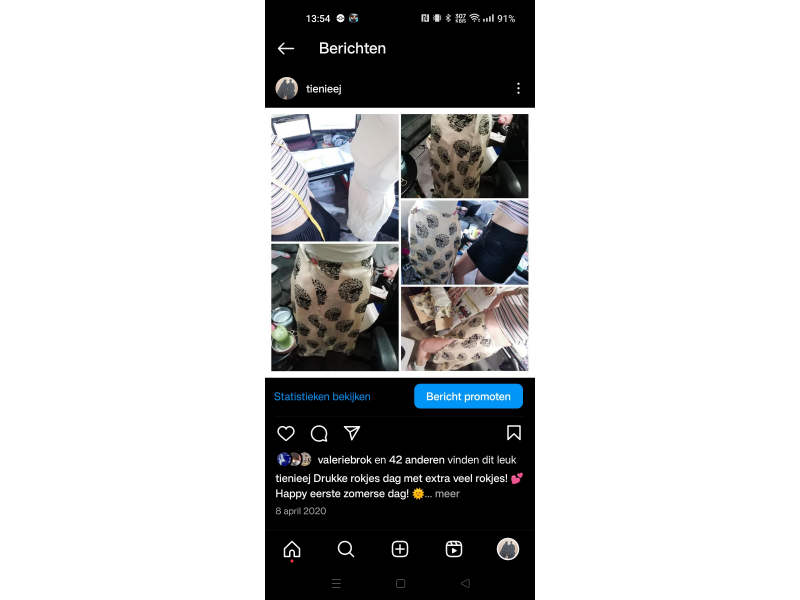Save the post with bookmark icon
The height and width of the screenshot is (600, 800).
(514, 433)
